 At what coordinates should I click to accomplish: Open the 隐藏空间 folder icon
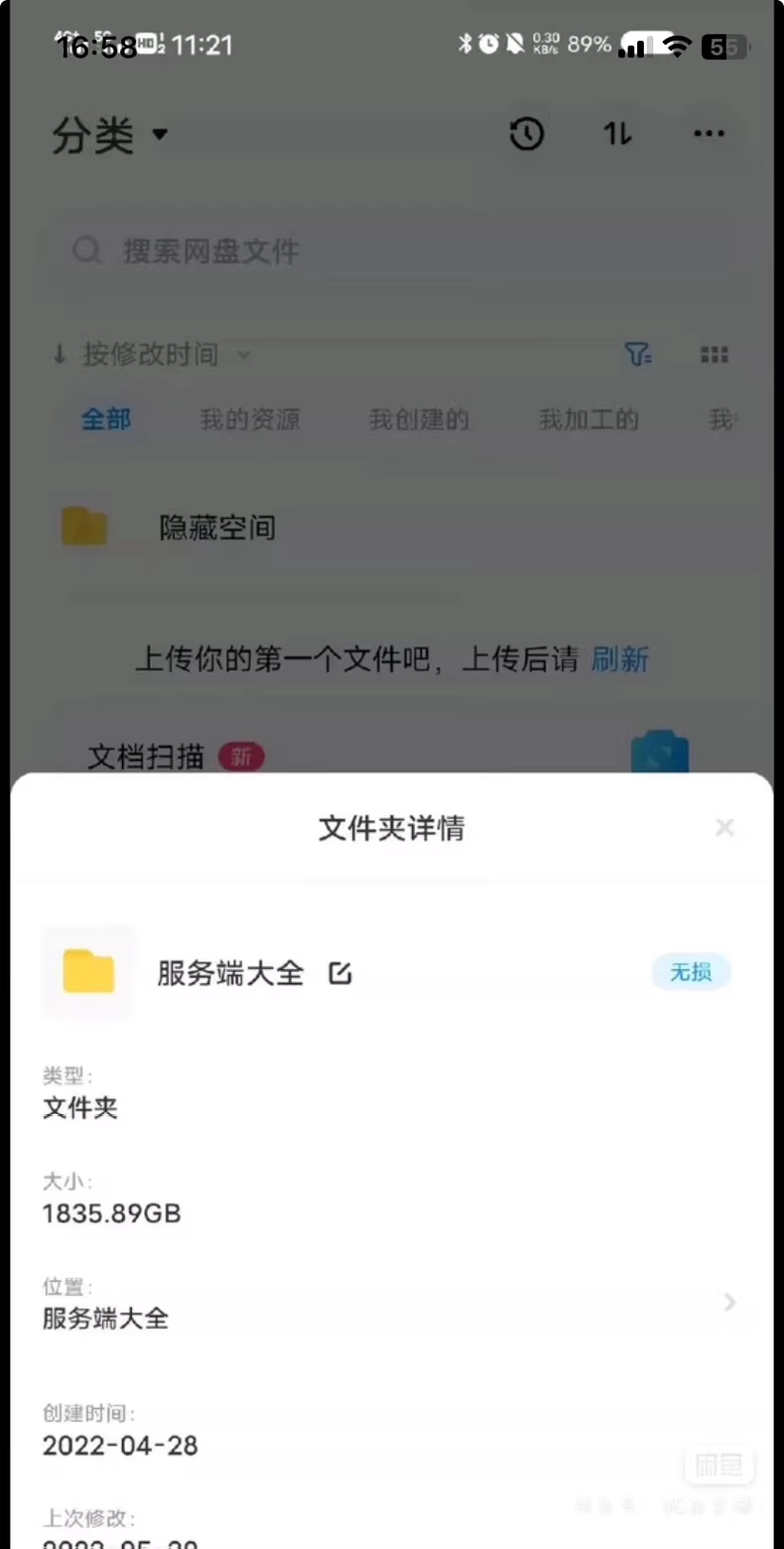(84, 527)
